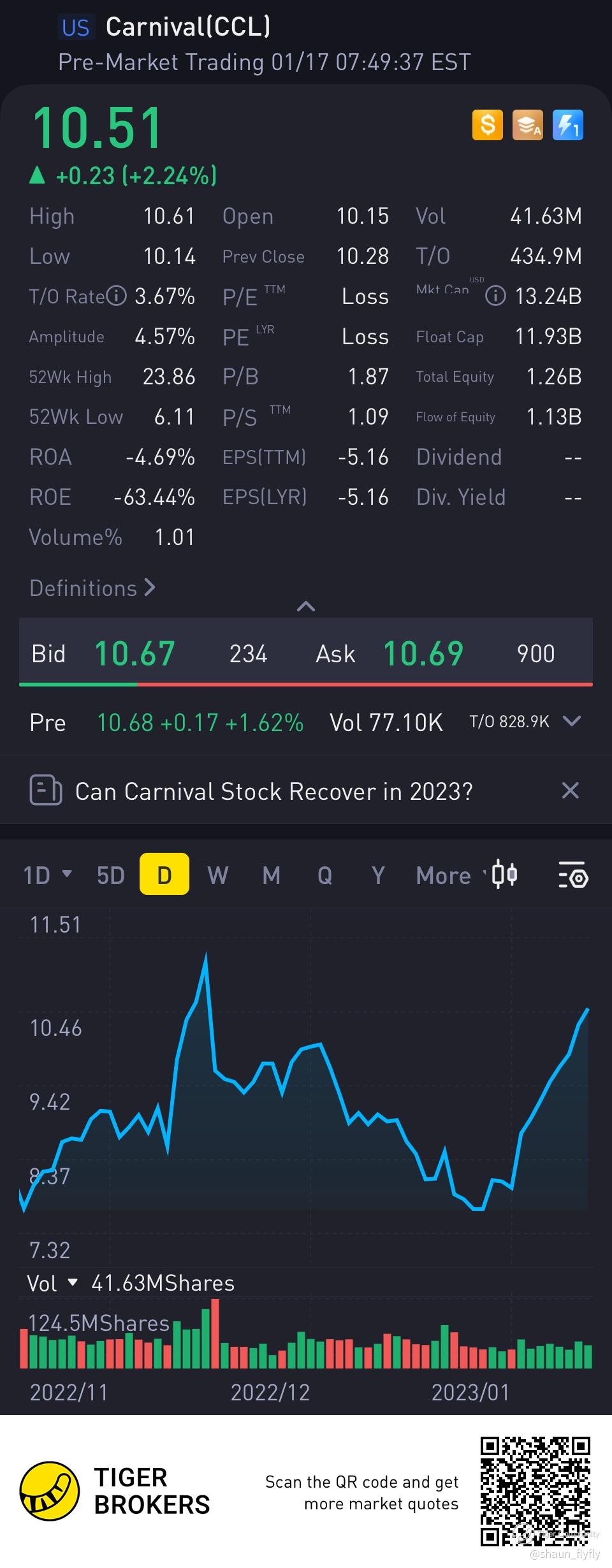
Task: View the yearly Y chart
Action: [378, 875]
